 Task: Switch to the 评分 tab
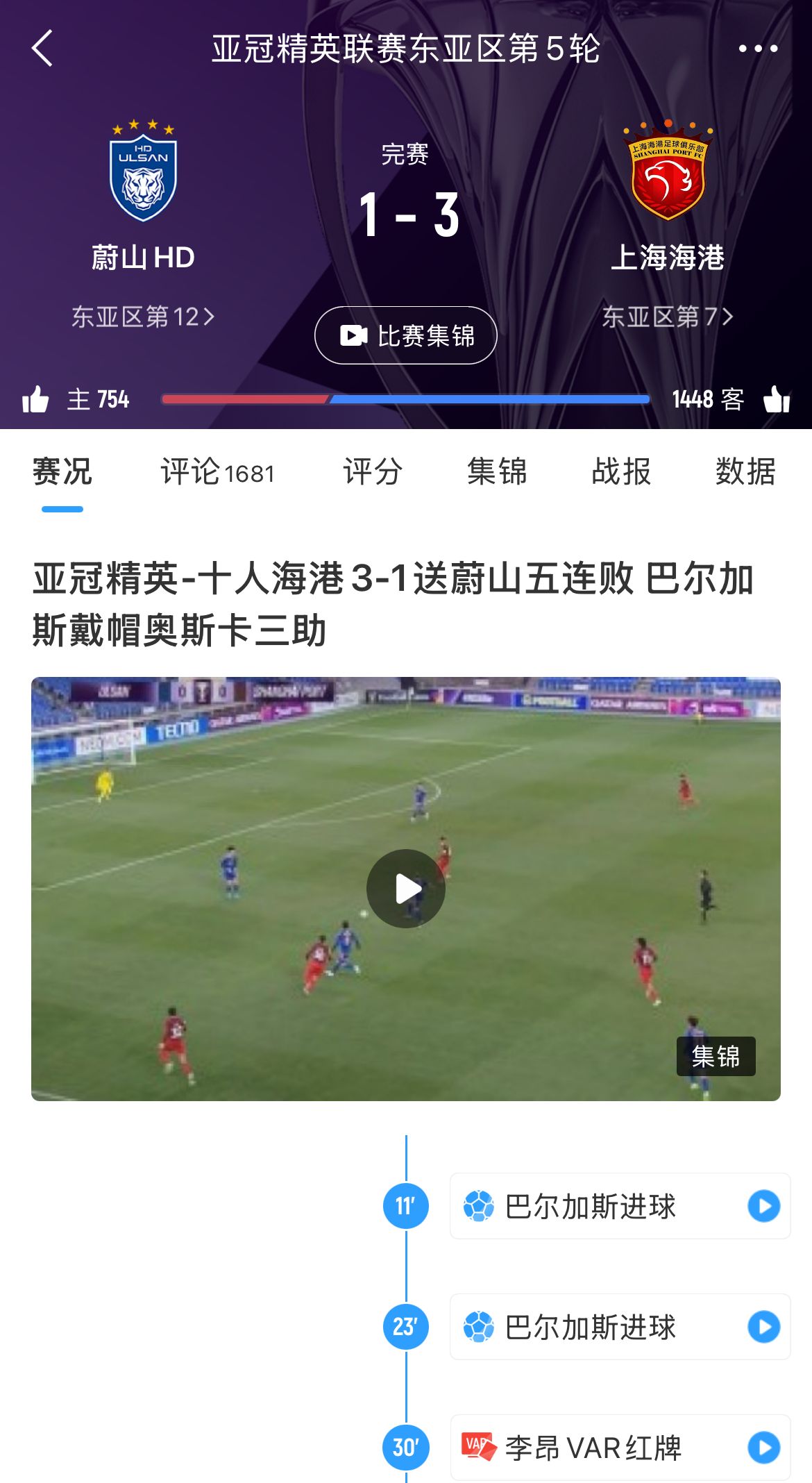(x=373, y=472)
